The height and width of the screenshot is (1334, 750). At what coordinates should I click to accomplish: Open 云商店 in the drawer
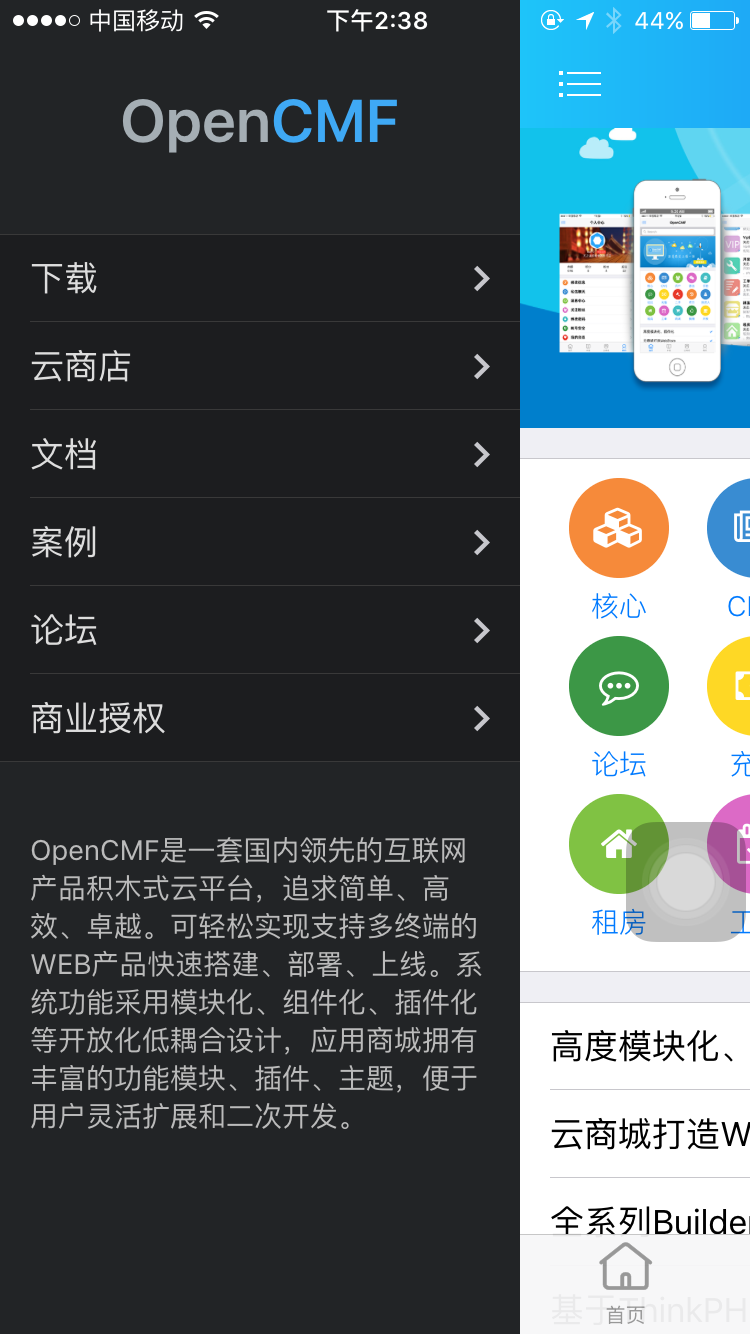pos(260,366)
